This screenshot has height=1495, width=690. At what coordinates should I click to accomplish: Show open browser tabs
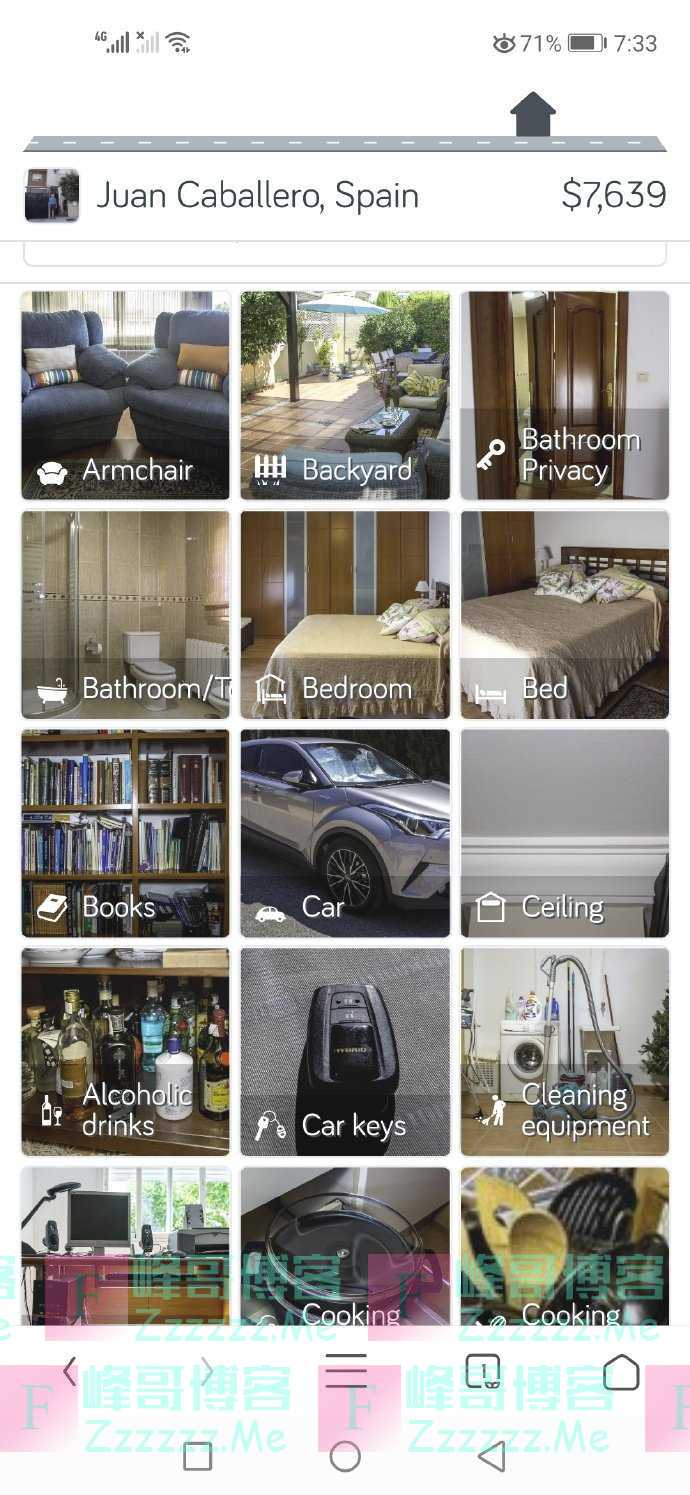[483, 1371]
